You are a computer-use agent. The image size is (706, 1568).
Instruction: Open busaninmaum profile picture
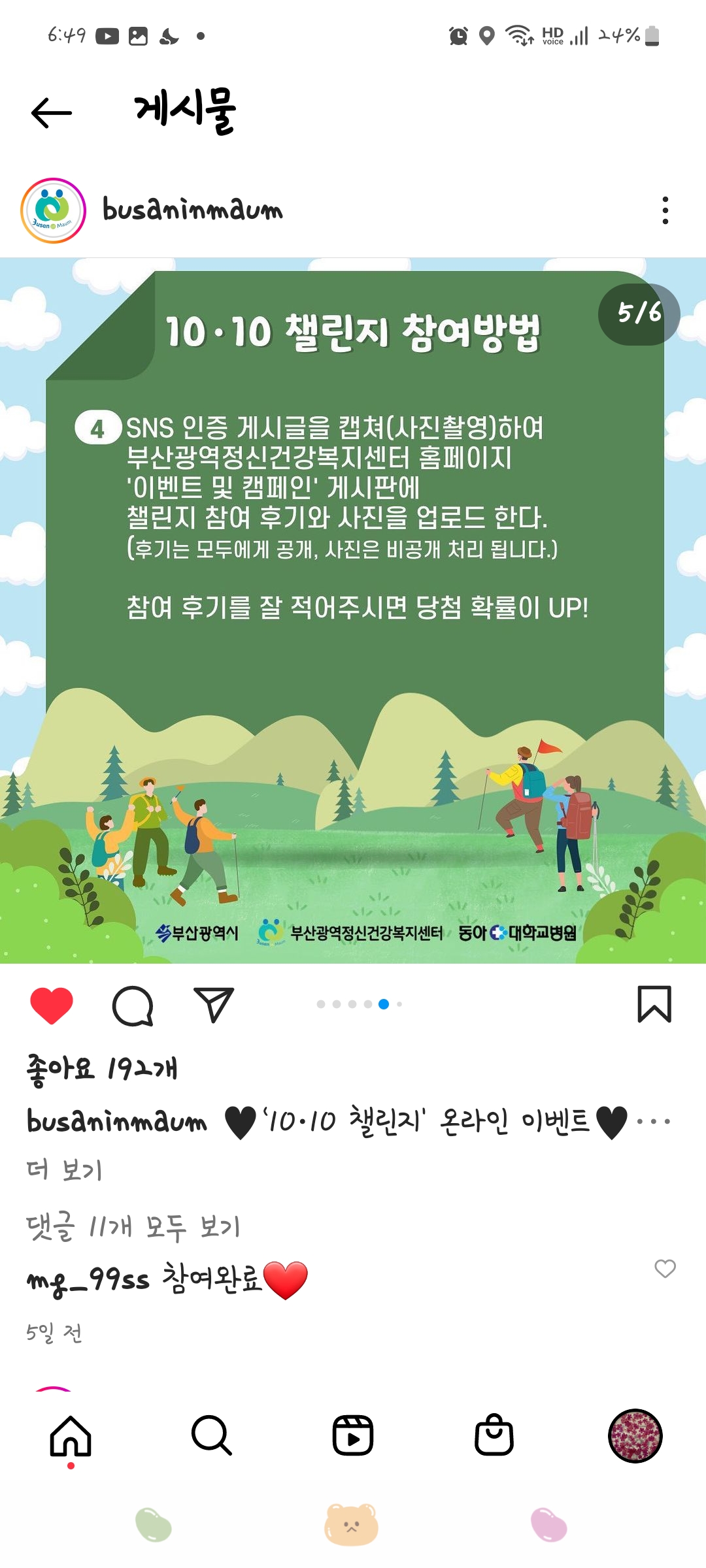(x=54, y=210)
